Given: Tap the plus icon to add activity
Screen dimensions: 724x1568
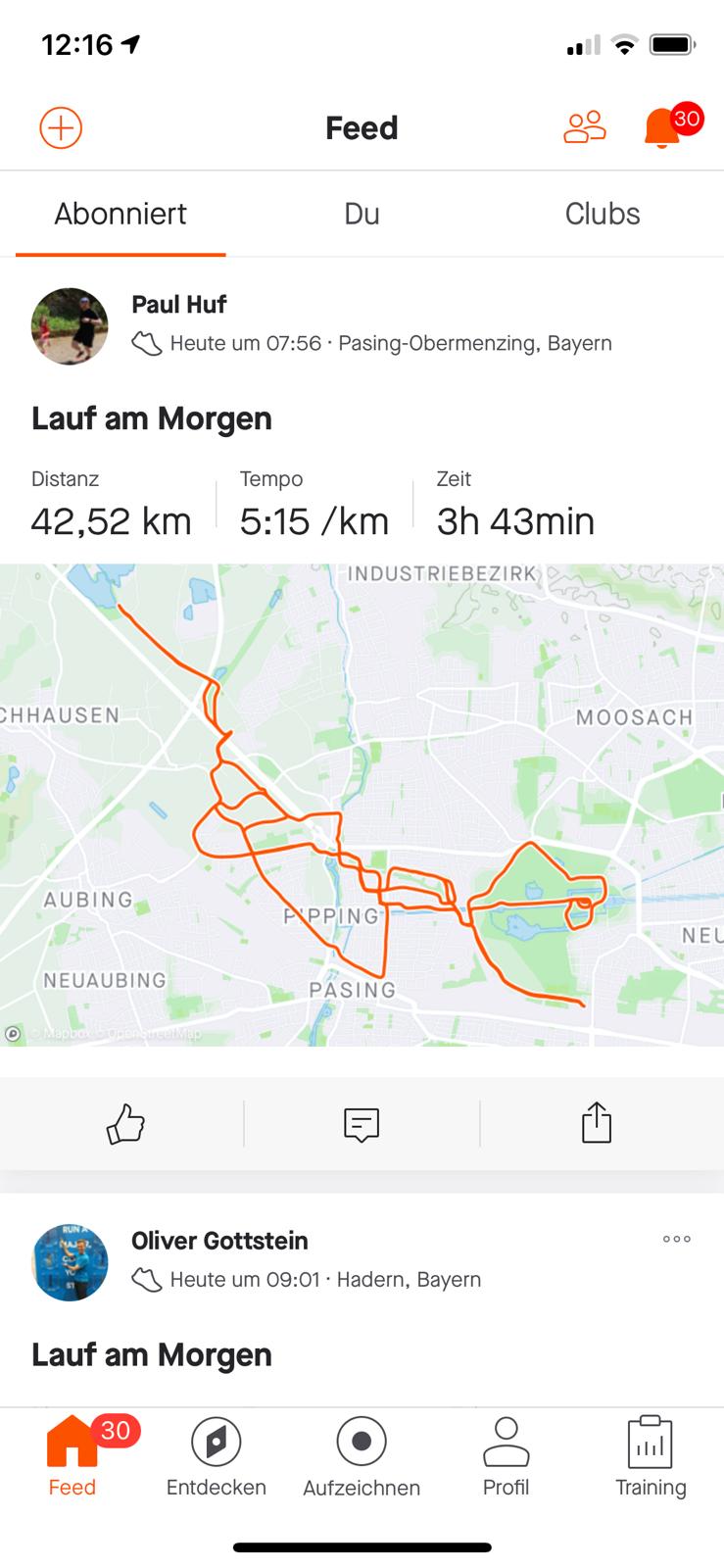Looking at the screenshot, I should (x=61, y=128).
